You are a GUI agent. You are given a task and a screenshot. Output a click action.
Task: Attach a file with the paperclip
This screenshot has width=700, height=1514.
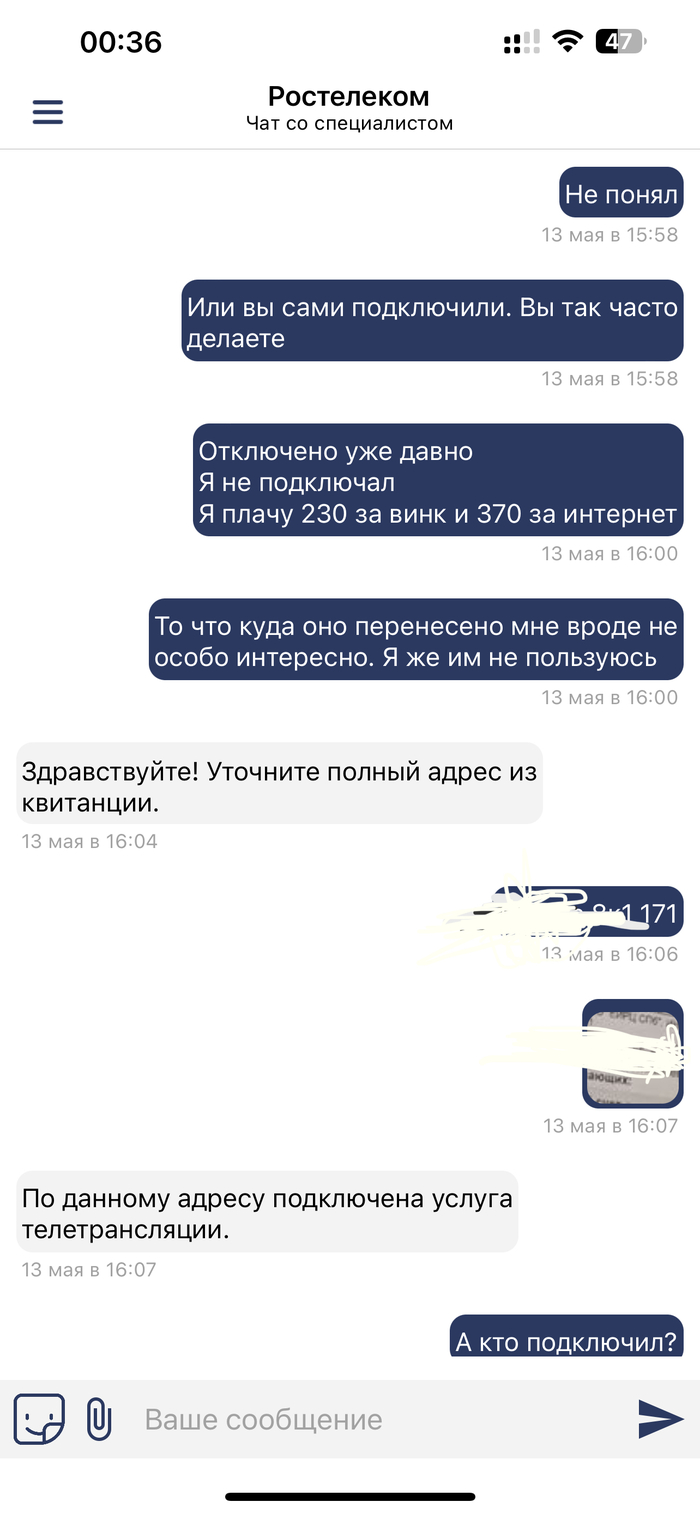98,1419
